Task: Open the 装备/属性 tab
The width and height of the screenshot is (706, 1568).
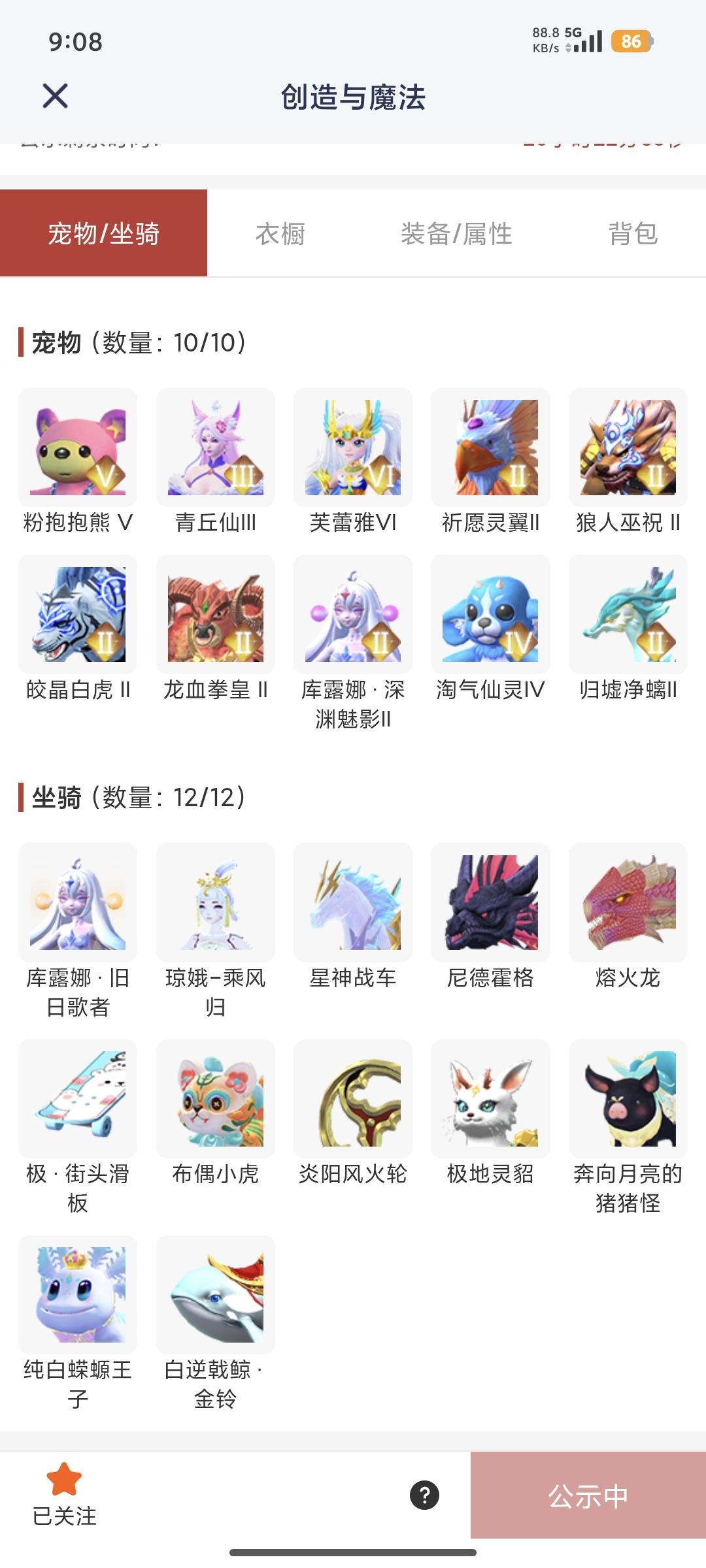Action: coord(458,234)
